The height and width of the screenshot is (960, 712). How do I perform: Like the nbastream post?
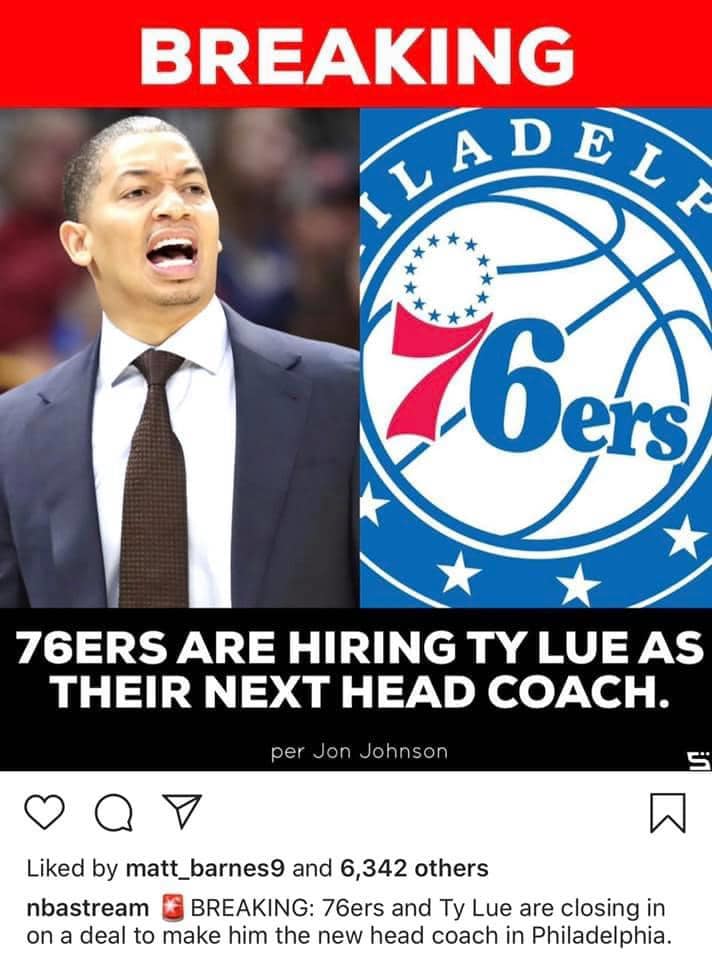coord(42,816)
